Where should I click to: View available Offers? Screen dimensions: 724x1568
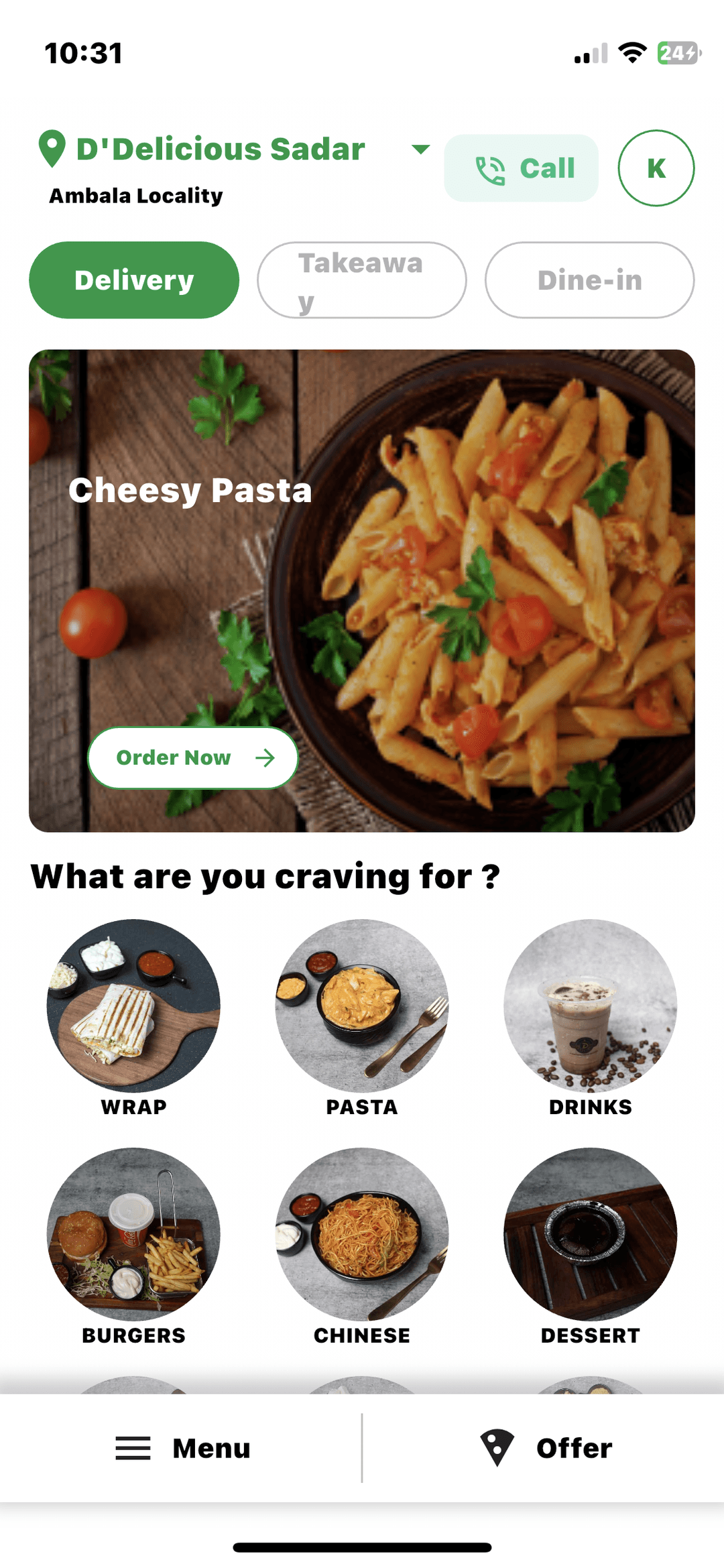tap(546, 1448)
